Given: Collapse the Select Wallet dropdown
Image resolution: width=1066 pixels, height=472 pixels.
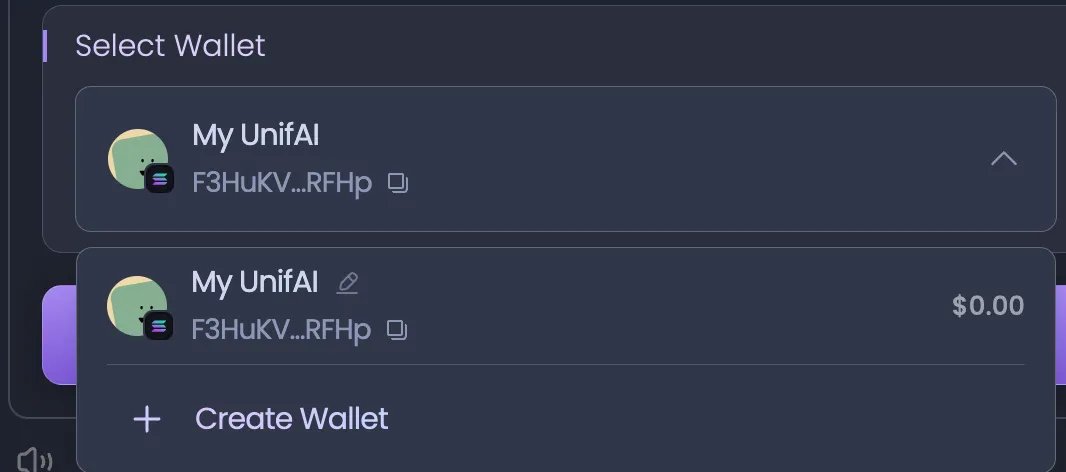Looking at the screenshot, I should pyautogui.click(x=1003, y=159).
